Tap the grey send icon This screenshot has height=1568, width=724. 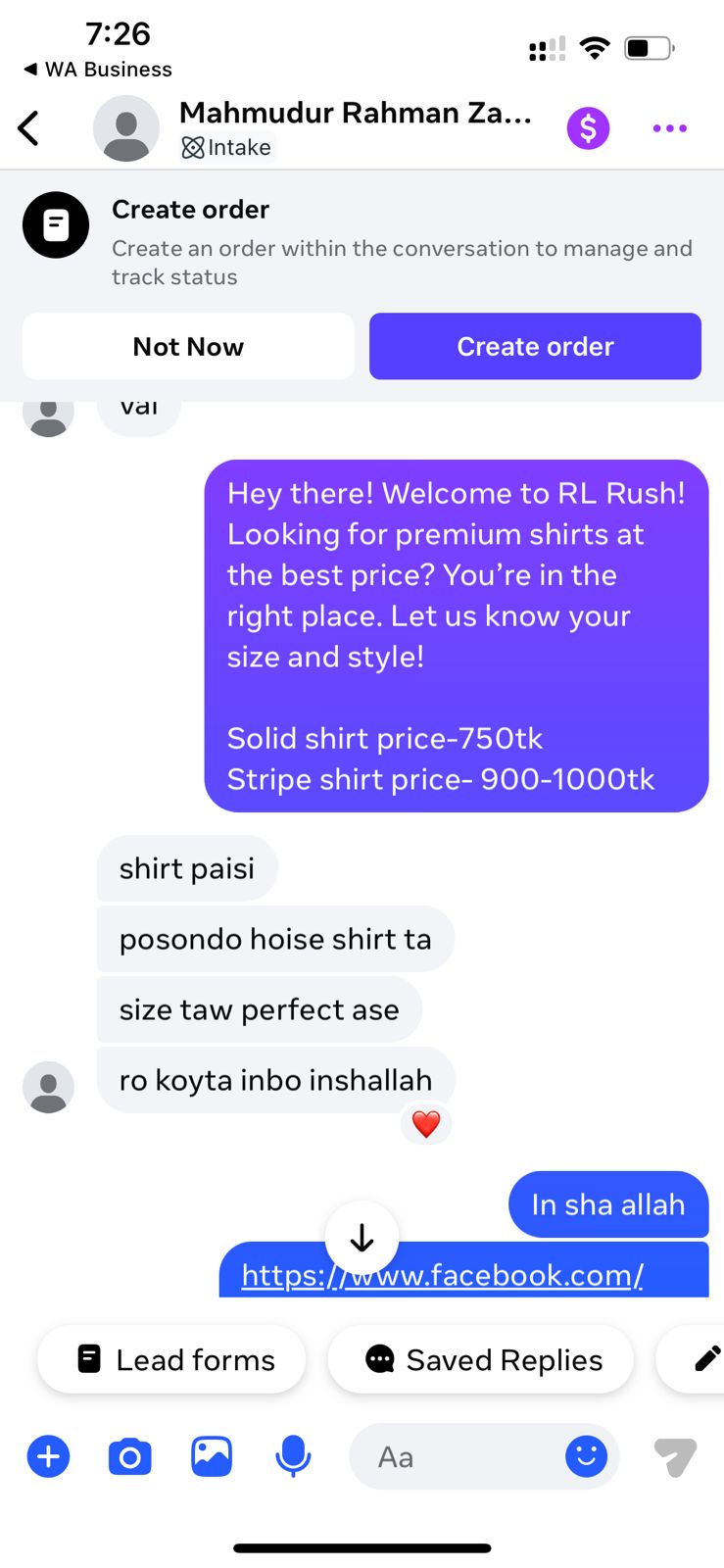click(675, 1457)
